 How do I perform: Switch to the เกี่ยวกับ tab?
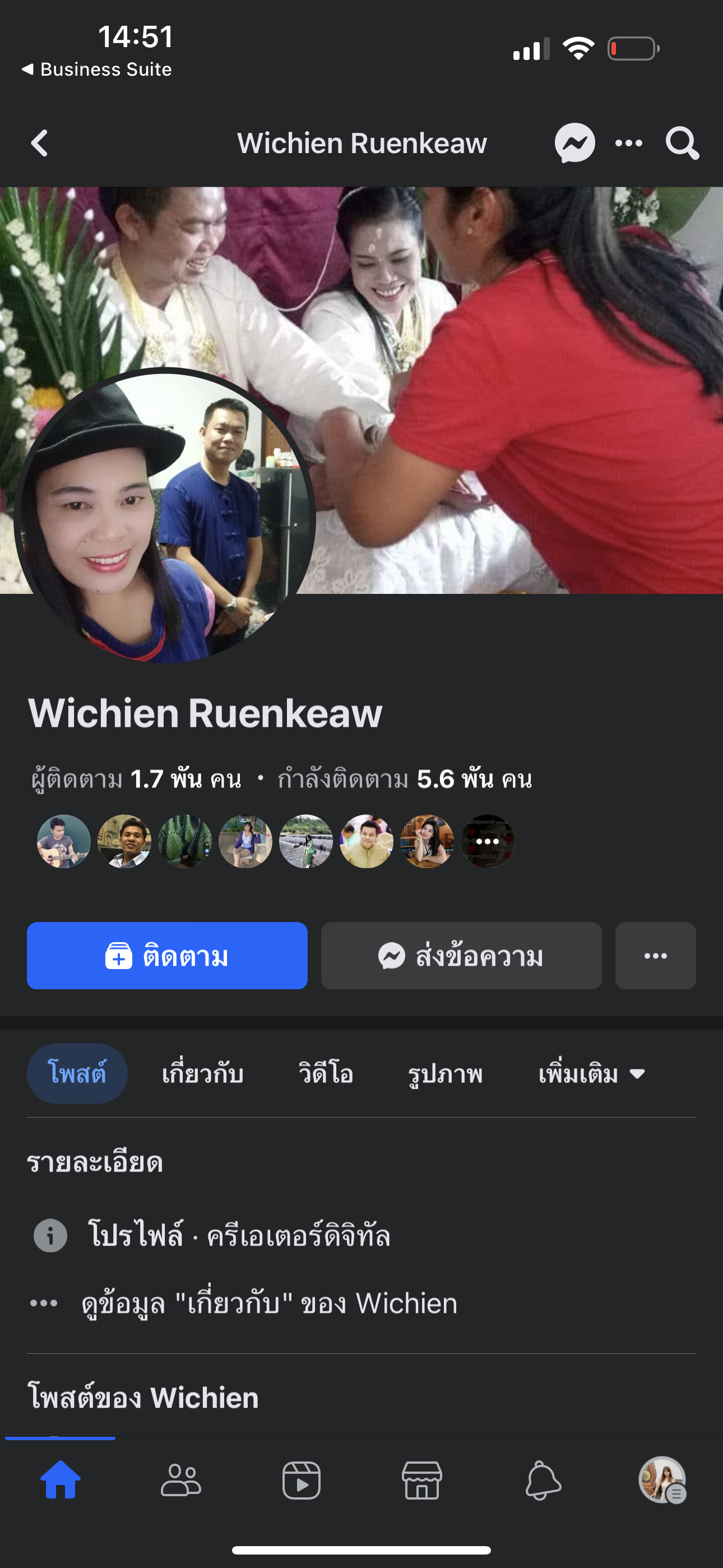point(203,1074)
